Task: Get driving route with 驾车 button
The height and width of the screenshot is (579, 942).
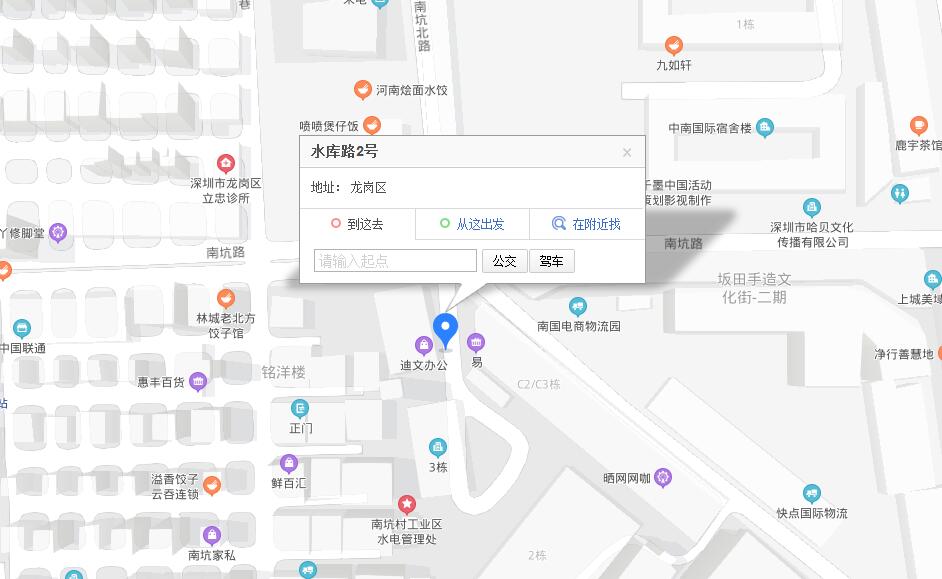Action: (x=551, y=261)
